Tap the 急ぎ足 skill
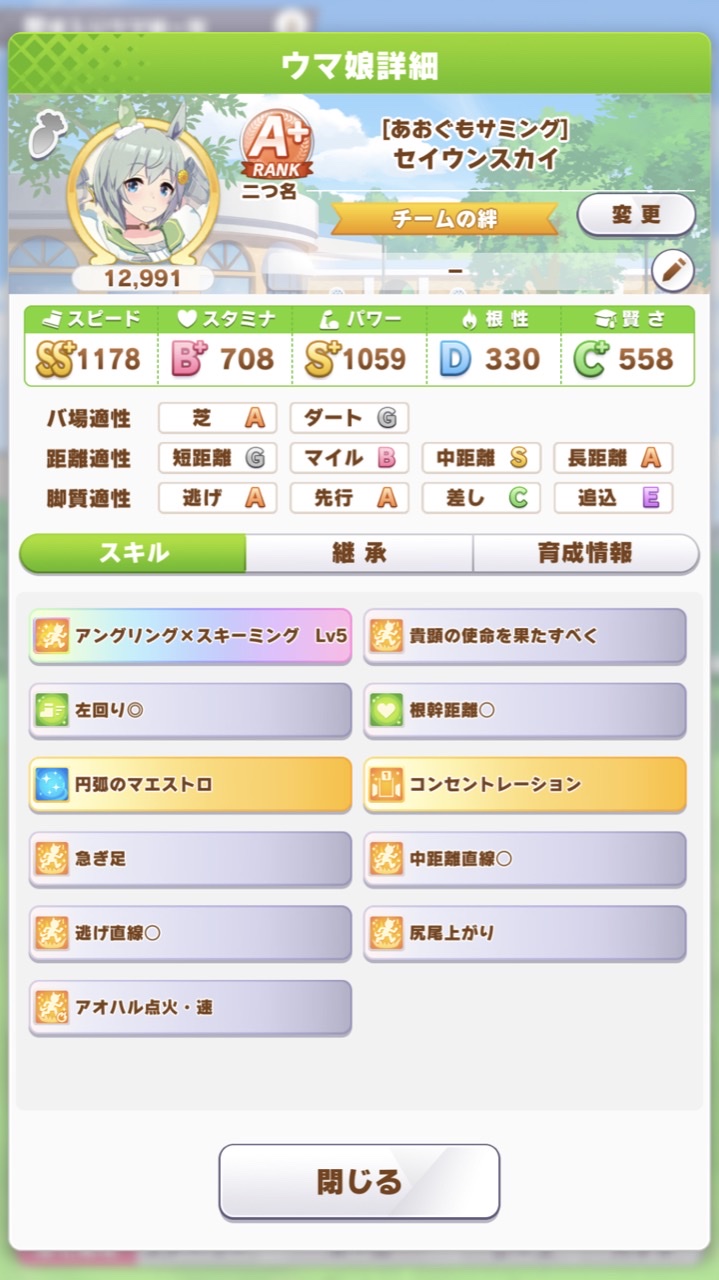The image size is (719, 1280). (190, 858)
